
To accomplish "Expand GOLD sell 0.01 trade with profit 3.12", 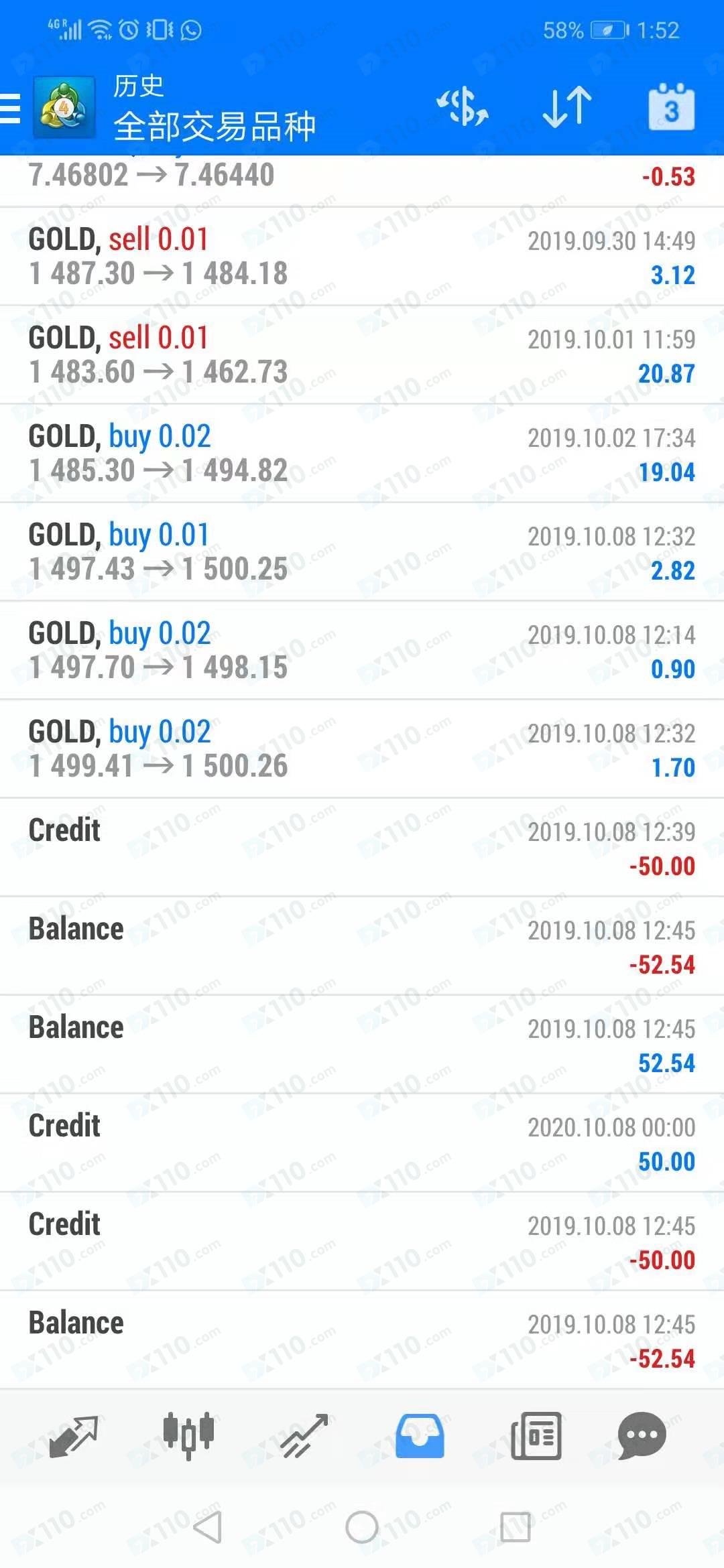I will [x=362, y=257].
